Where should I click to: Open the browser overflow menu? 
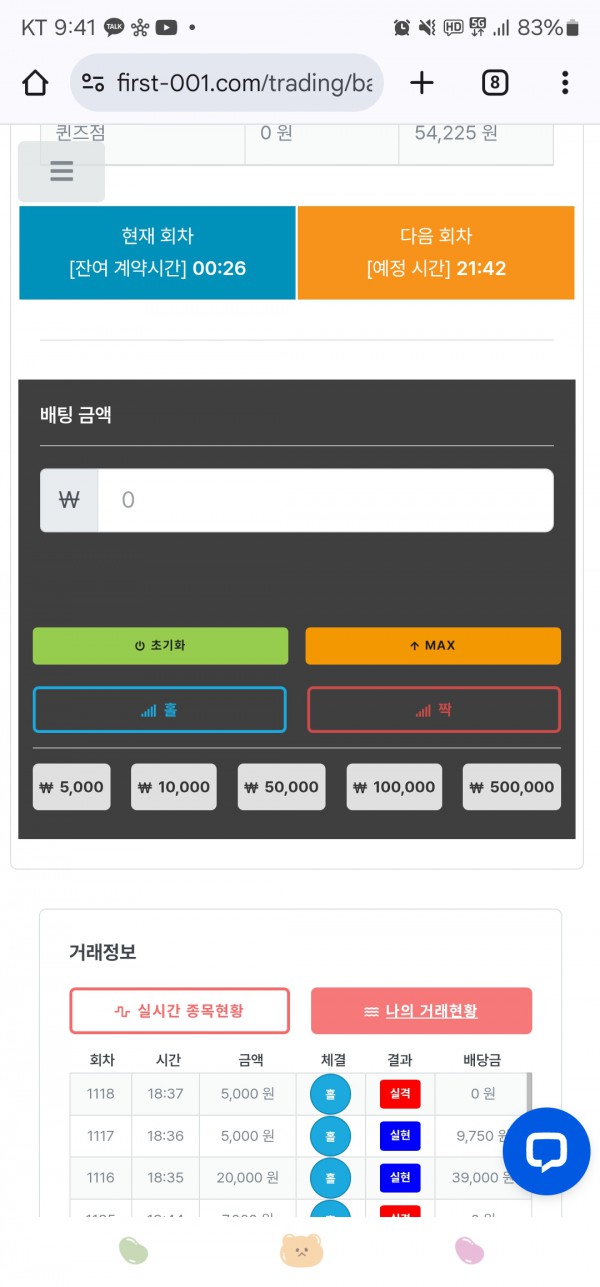pos(565,83)
